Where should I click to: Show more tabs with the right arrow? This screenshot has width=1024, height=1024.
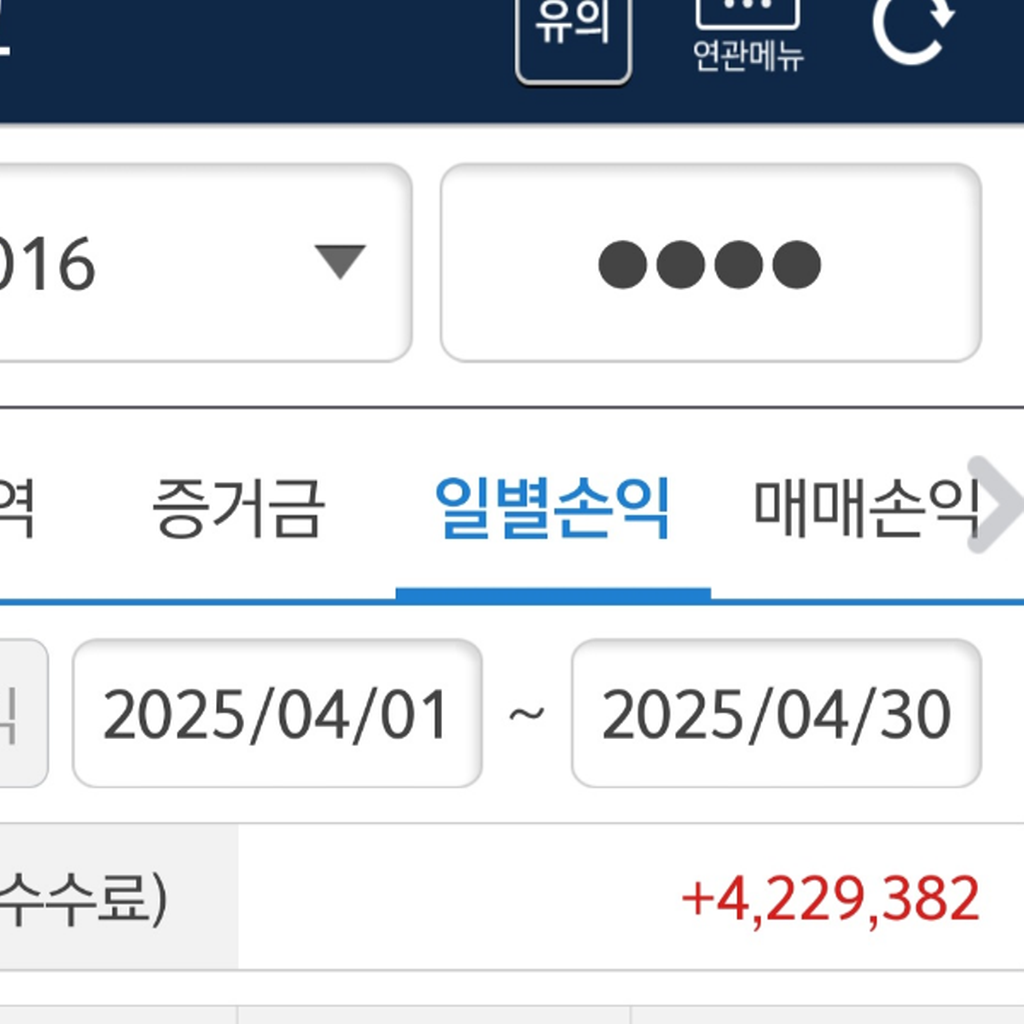click(x=993, y=506)
